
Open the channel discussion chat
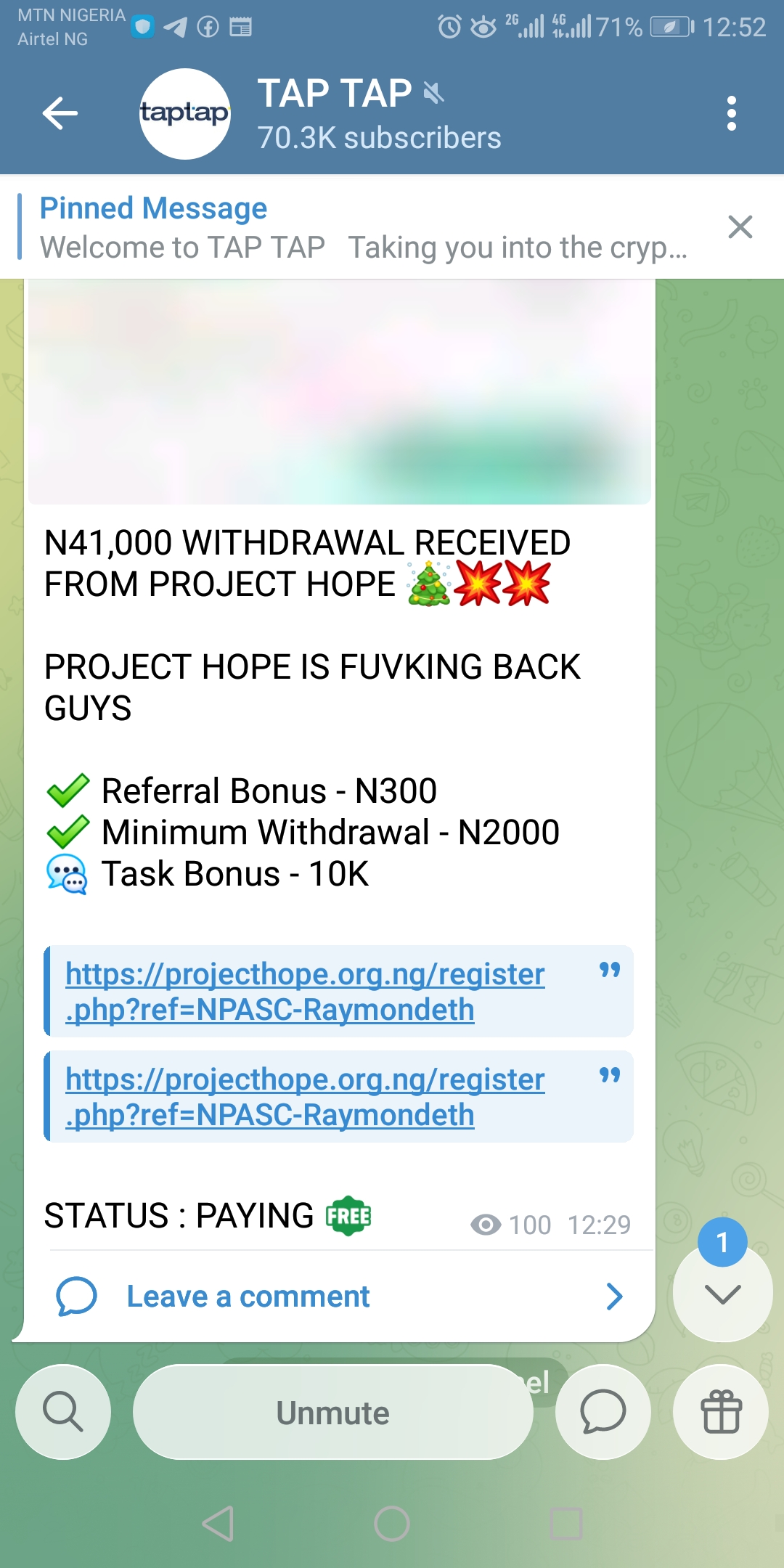tap(603, 1412)
